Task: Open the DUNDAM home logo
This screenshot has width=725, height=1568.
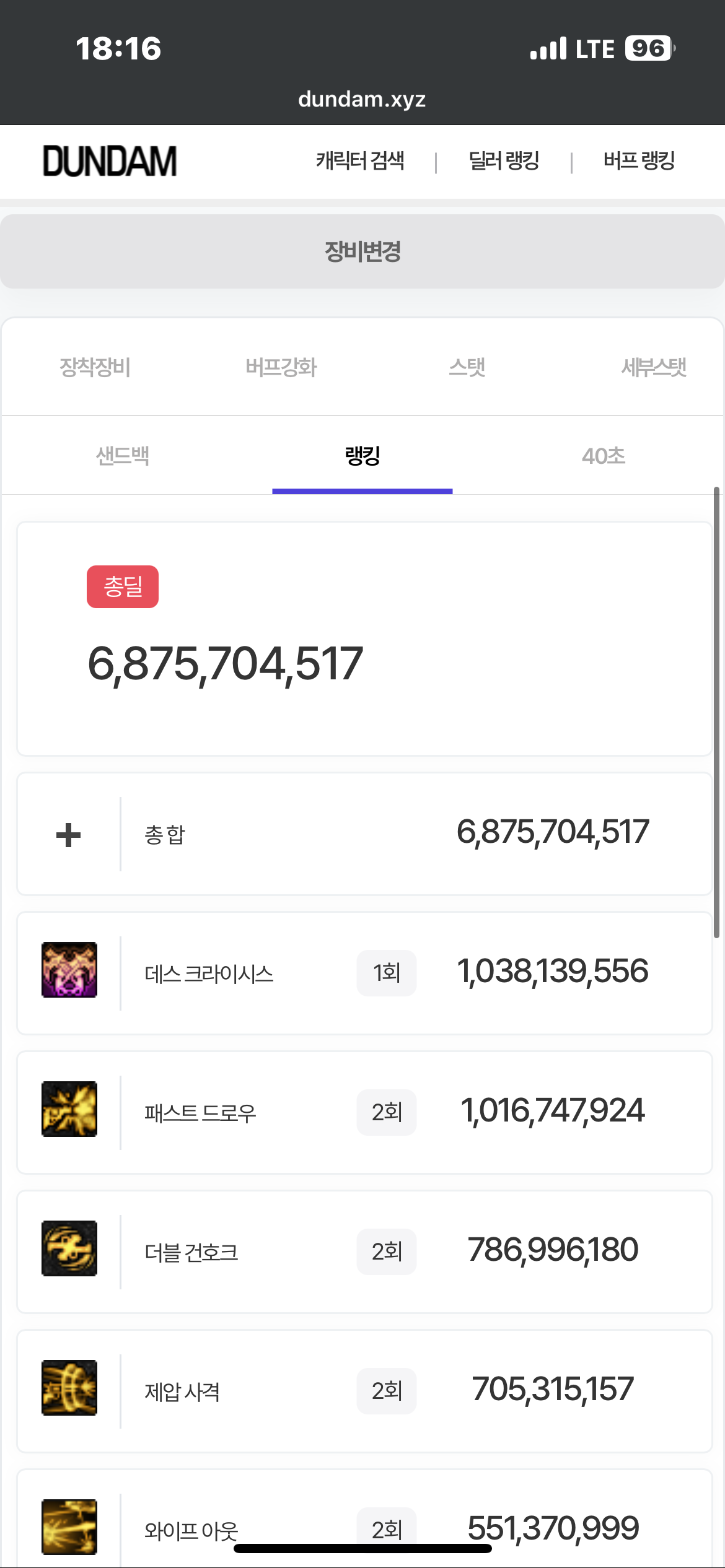Action: coord(110,161)
